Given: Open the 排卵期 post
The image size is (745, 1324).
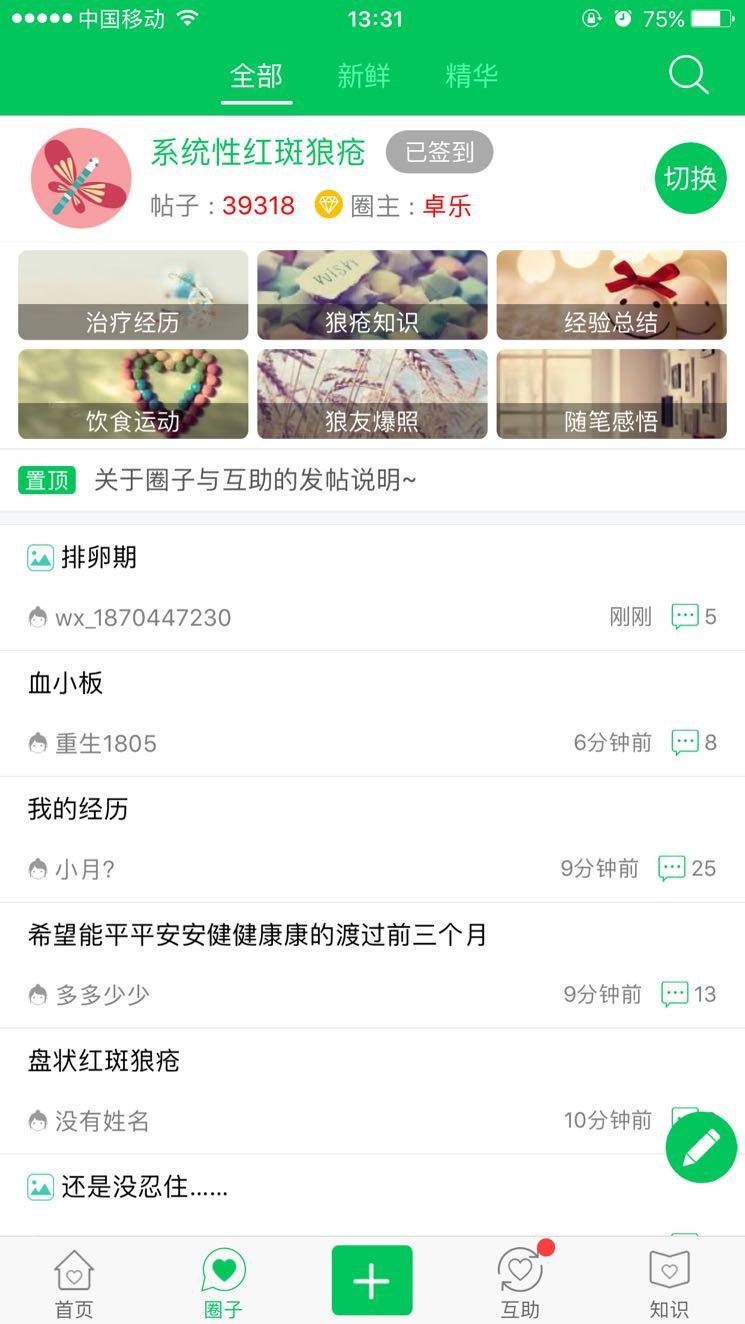Looking at the screenshot, I should pos(99,558).
